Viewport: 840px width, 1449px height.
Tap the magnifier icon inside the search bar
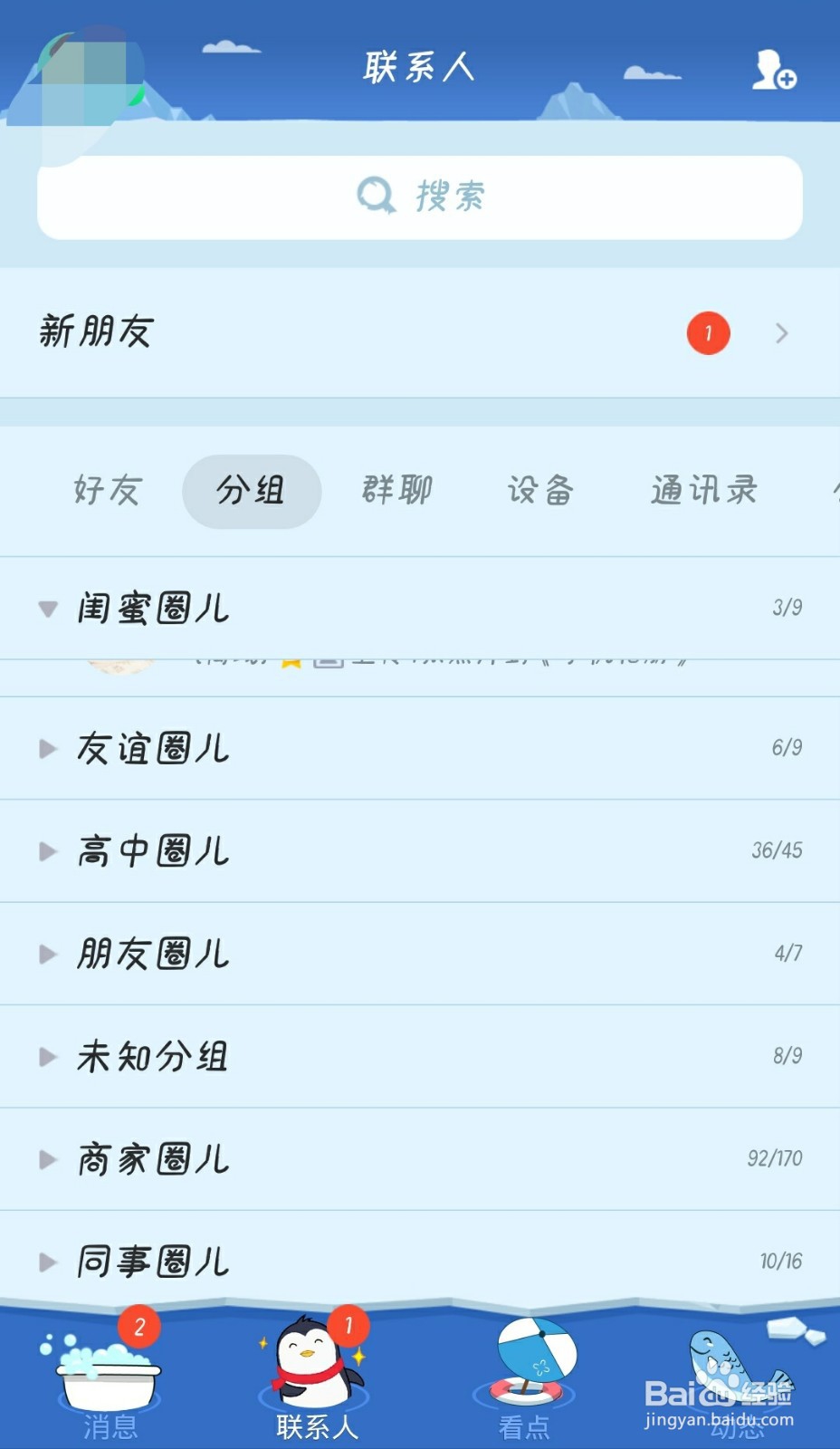[376, 196]
